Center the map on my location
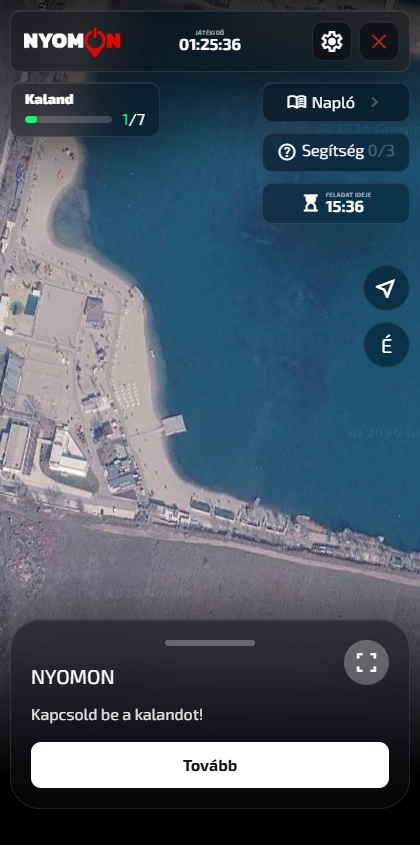This screenshot has width=420, height=845. (x=386, y=288)
